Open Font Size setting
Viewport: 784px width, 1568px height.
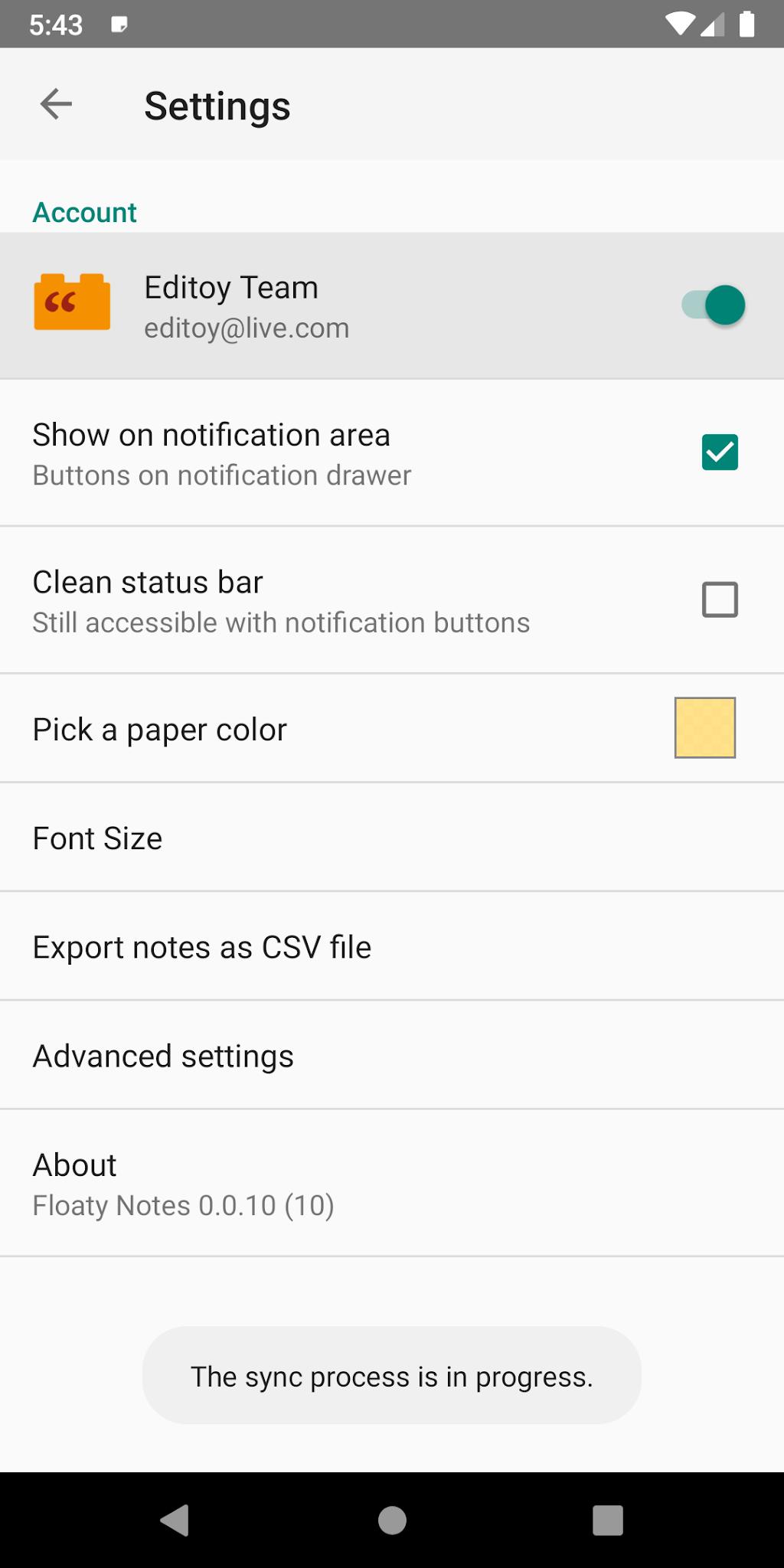392,838
